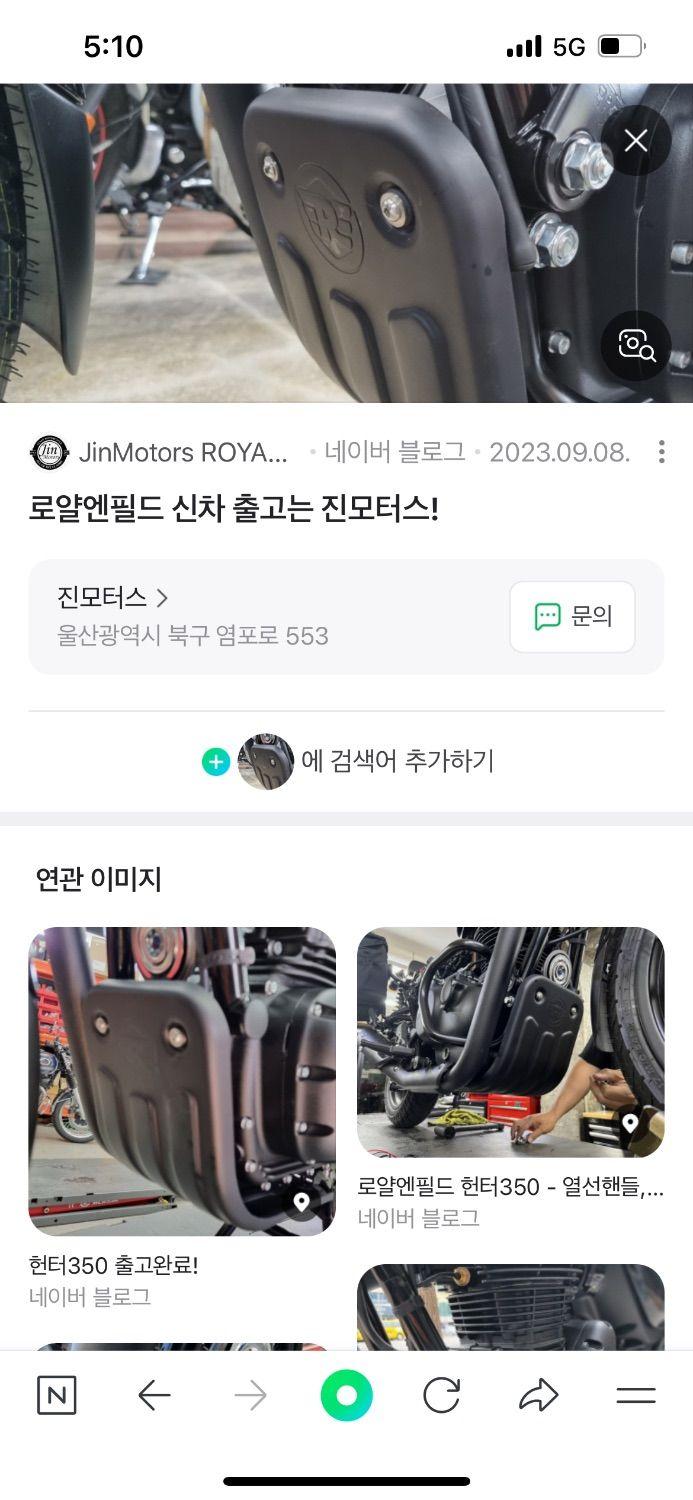Open the 로얄엔필드 신차 출고는 진모터스 post
This screenshot has width=693, height=1500.
(234, 509)
